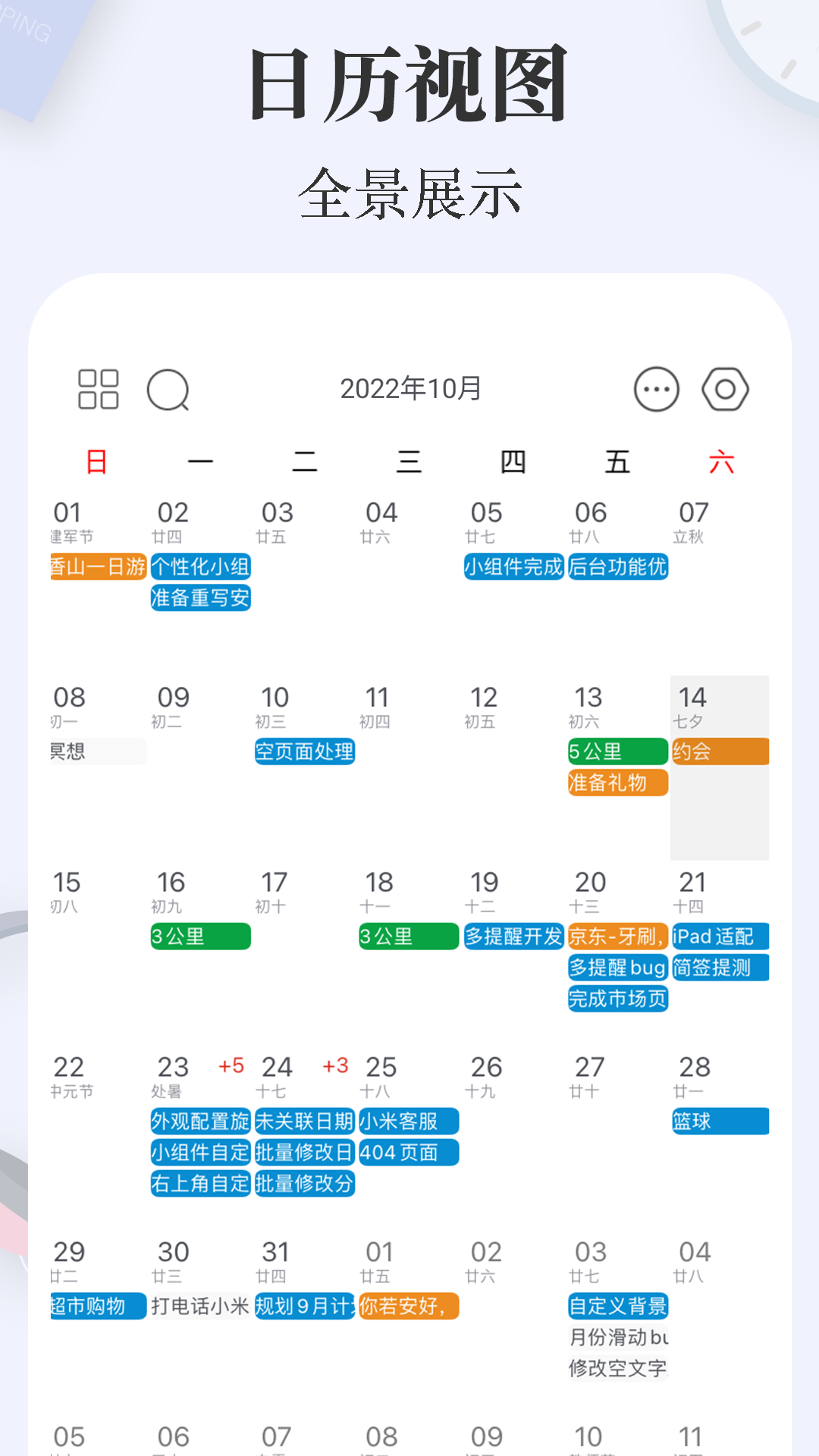Viewport: 819px width, 1456px height.
Task: Open the 空页面处理 task on October 10
Action: [304, 752]
